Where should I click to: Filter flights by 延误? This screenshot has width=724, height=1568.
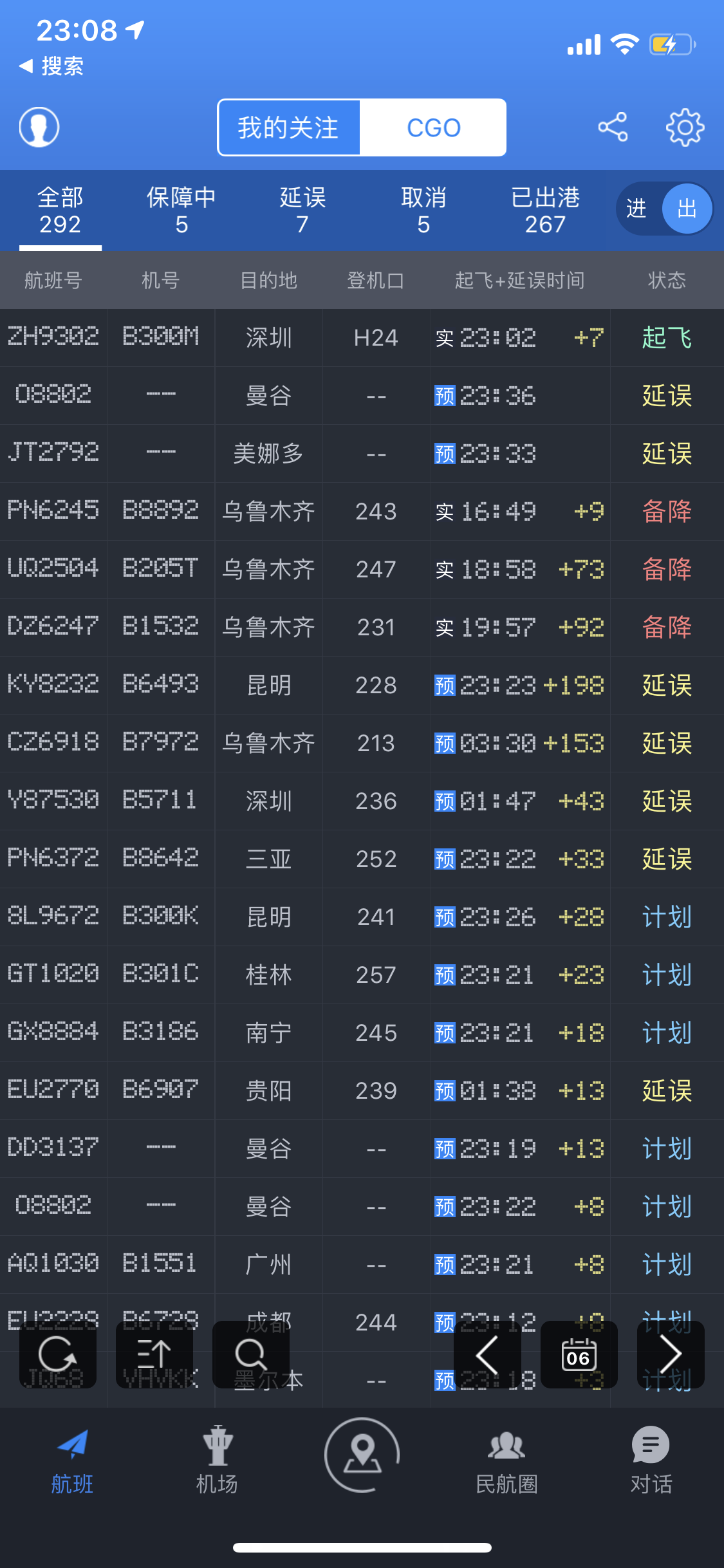[x=302, y=210]
